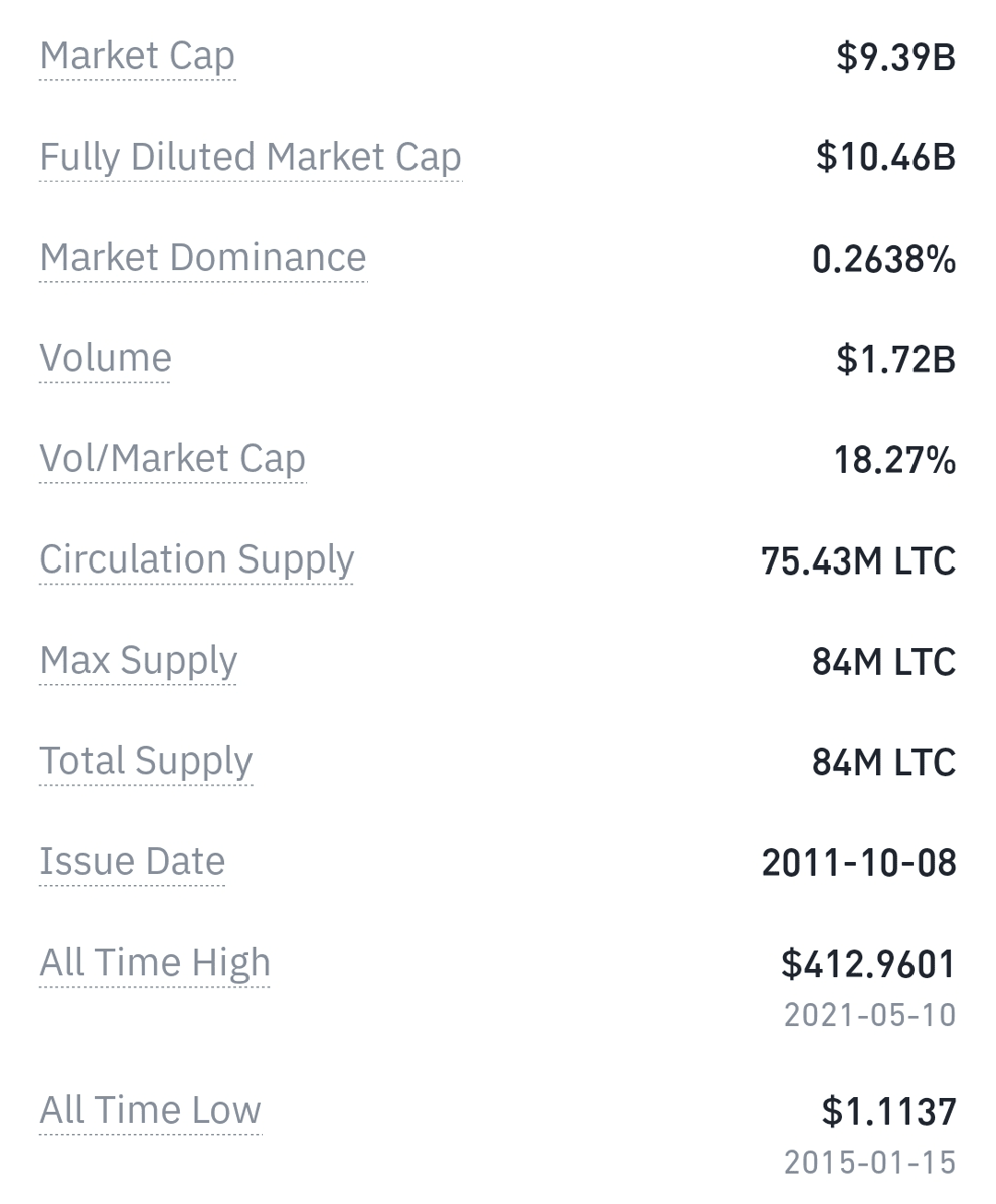Tap the All Time High label
The width and height of the screenshot is (996, 1204).
[x=155, y=962]
